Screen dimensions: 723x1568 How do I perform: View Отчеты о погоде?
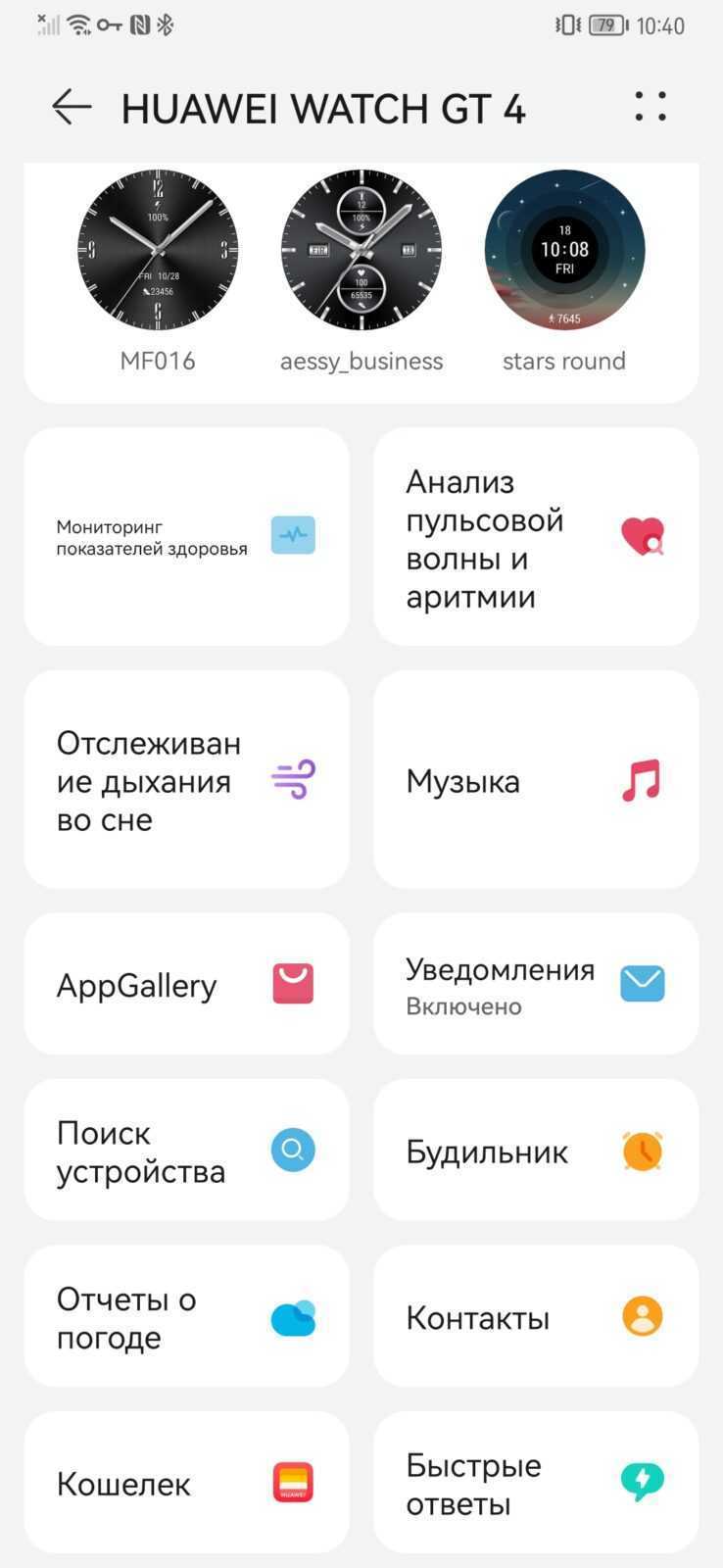click(186, 1317)
